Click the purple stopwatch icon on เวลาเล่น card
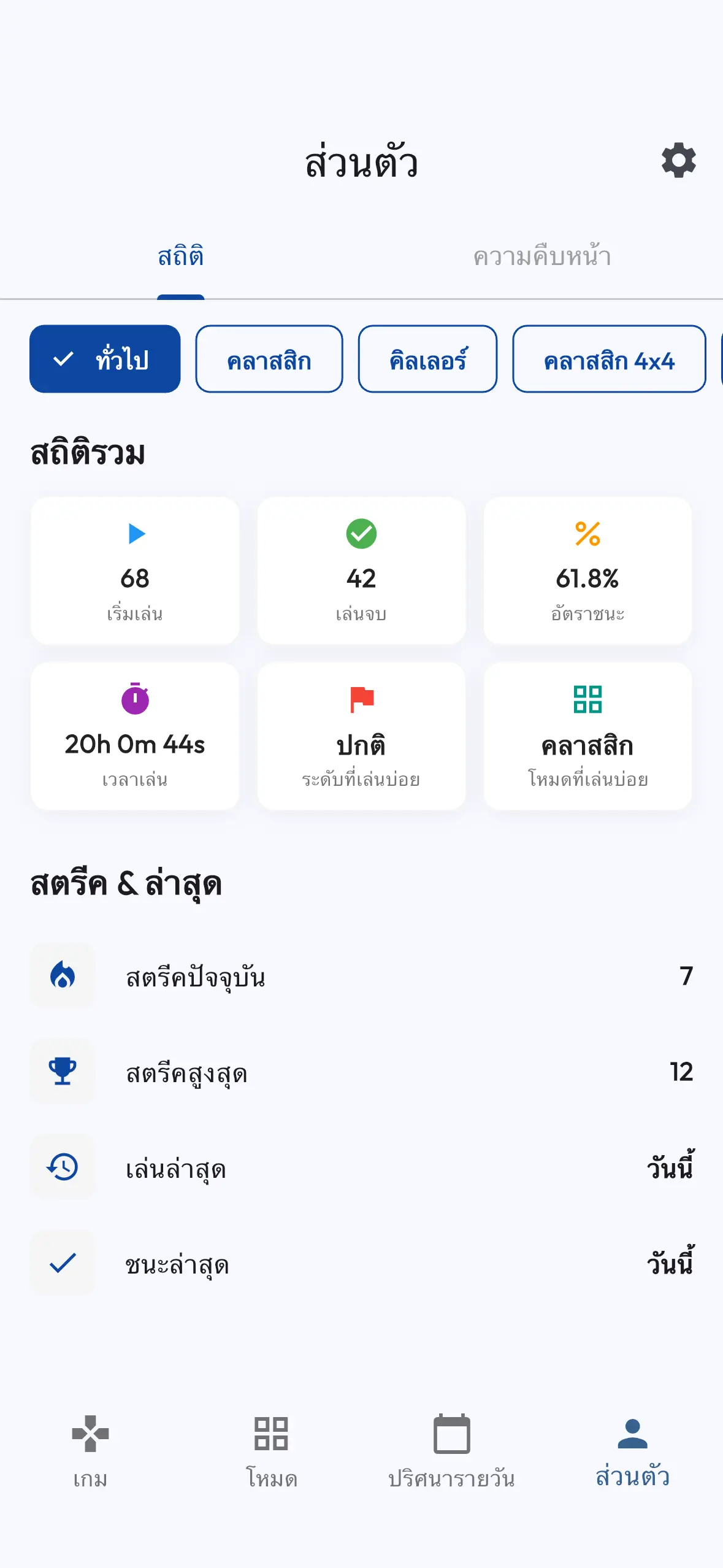This screenshot has width=723, height=1568. (x=136, y=699)
